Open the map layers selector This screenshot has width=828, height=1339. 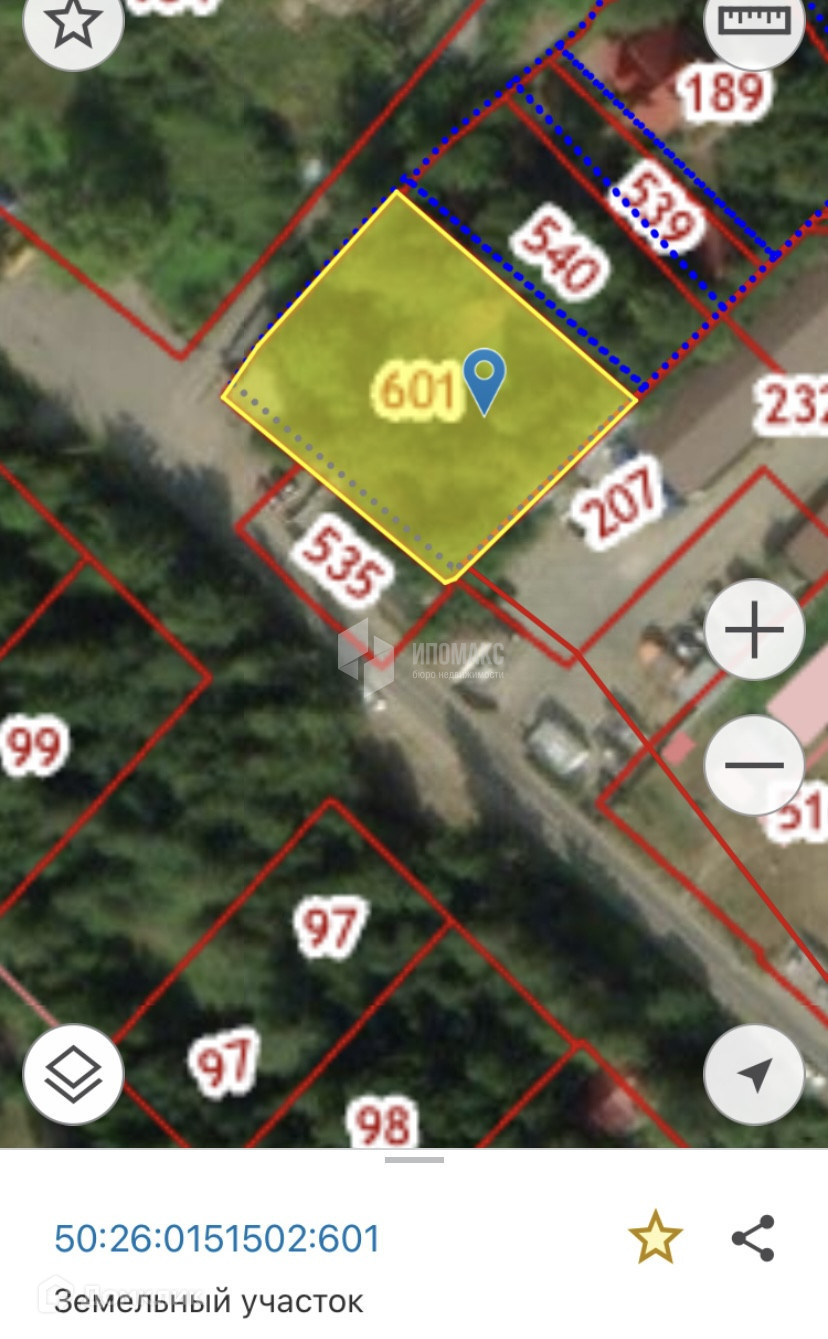(x=73, y=1075)
